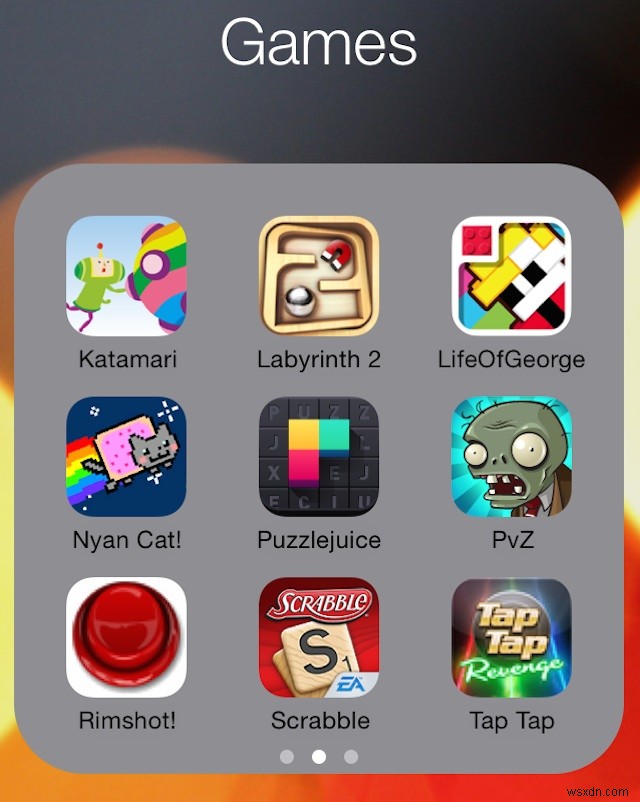
Task: Start Nyan Cat! game
Action: [126, 456]
